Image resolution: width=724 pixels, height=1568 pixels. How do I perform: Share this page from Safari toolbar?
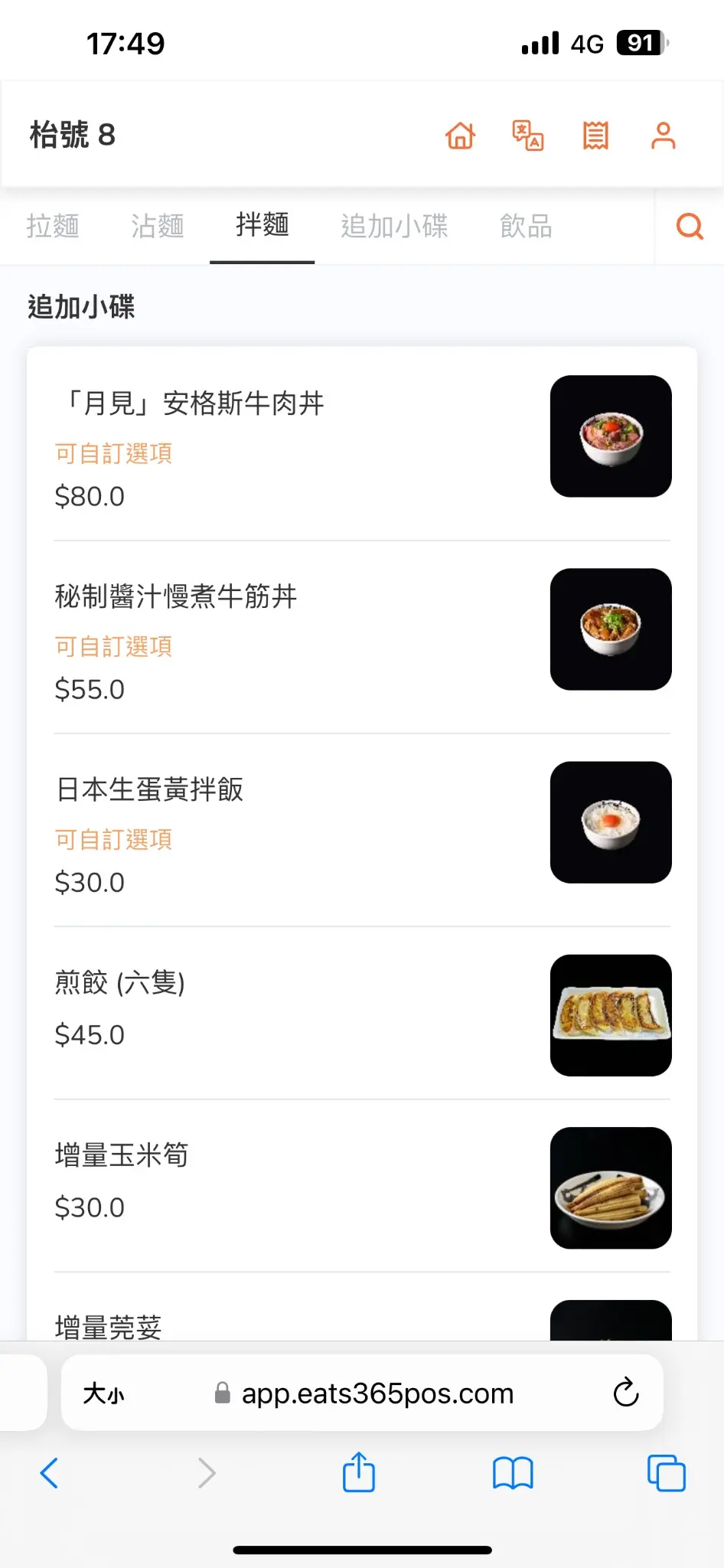coord(358,1473)
